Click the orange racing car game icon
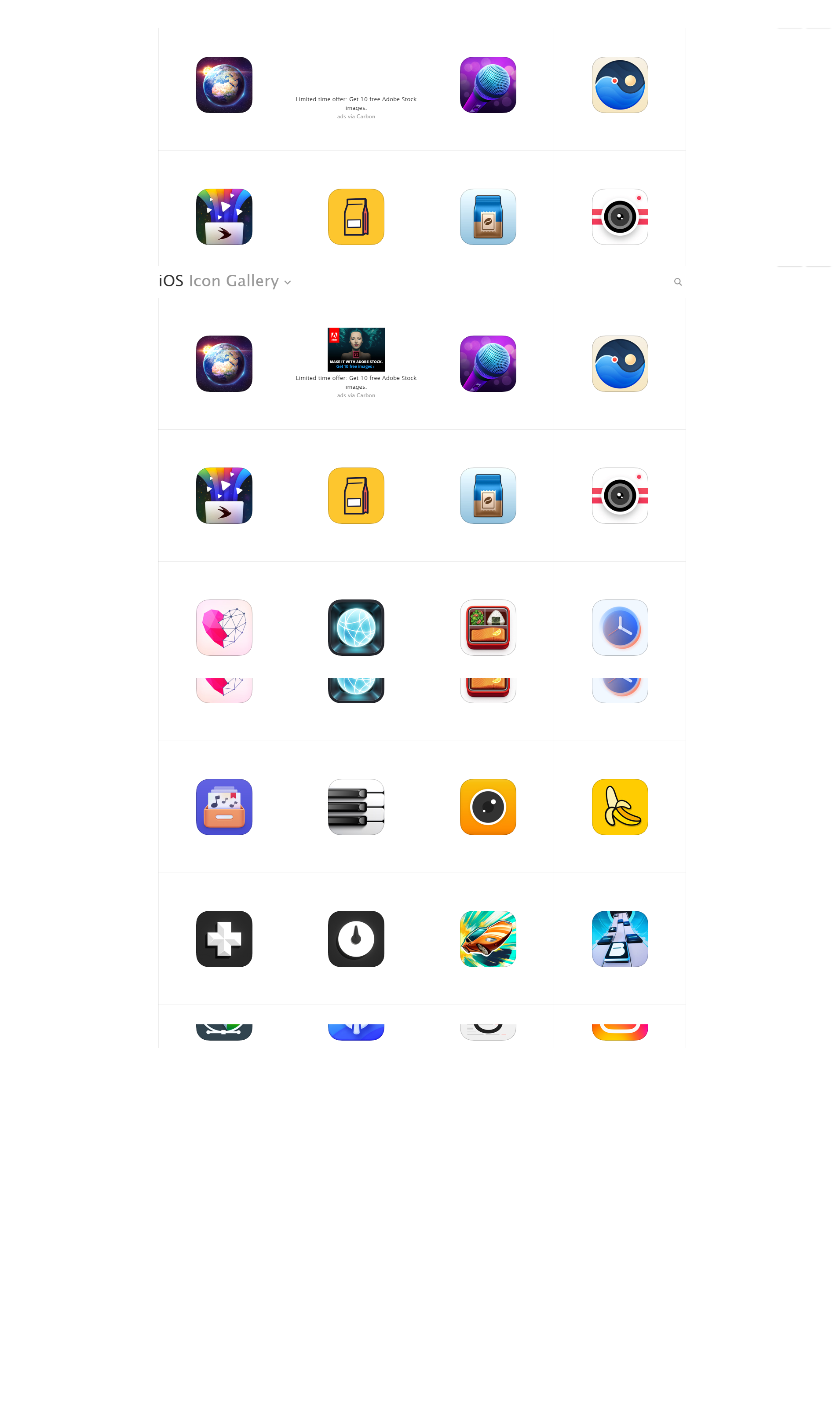The width and height of the screenshot is (840, 1403). tap(488, 939)
